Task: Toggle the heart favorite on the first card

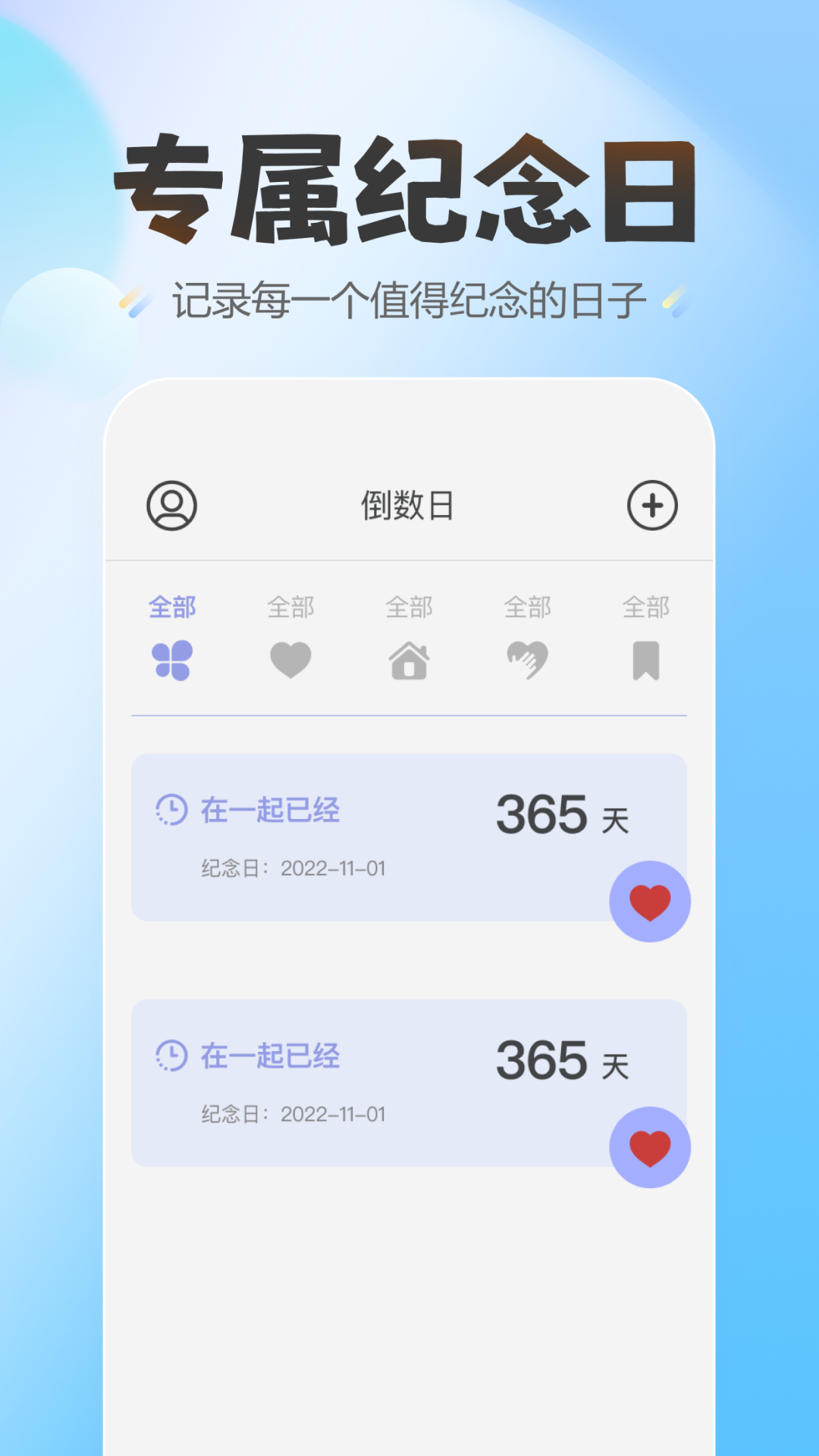Action: click(651, 900)
